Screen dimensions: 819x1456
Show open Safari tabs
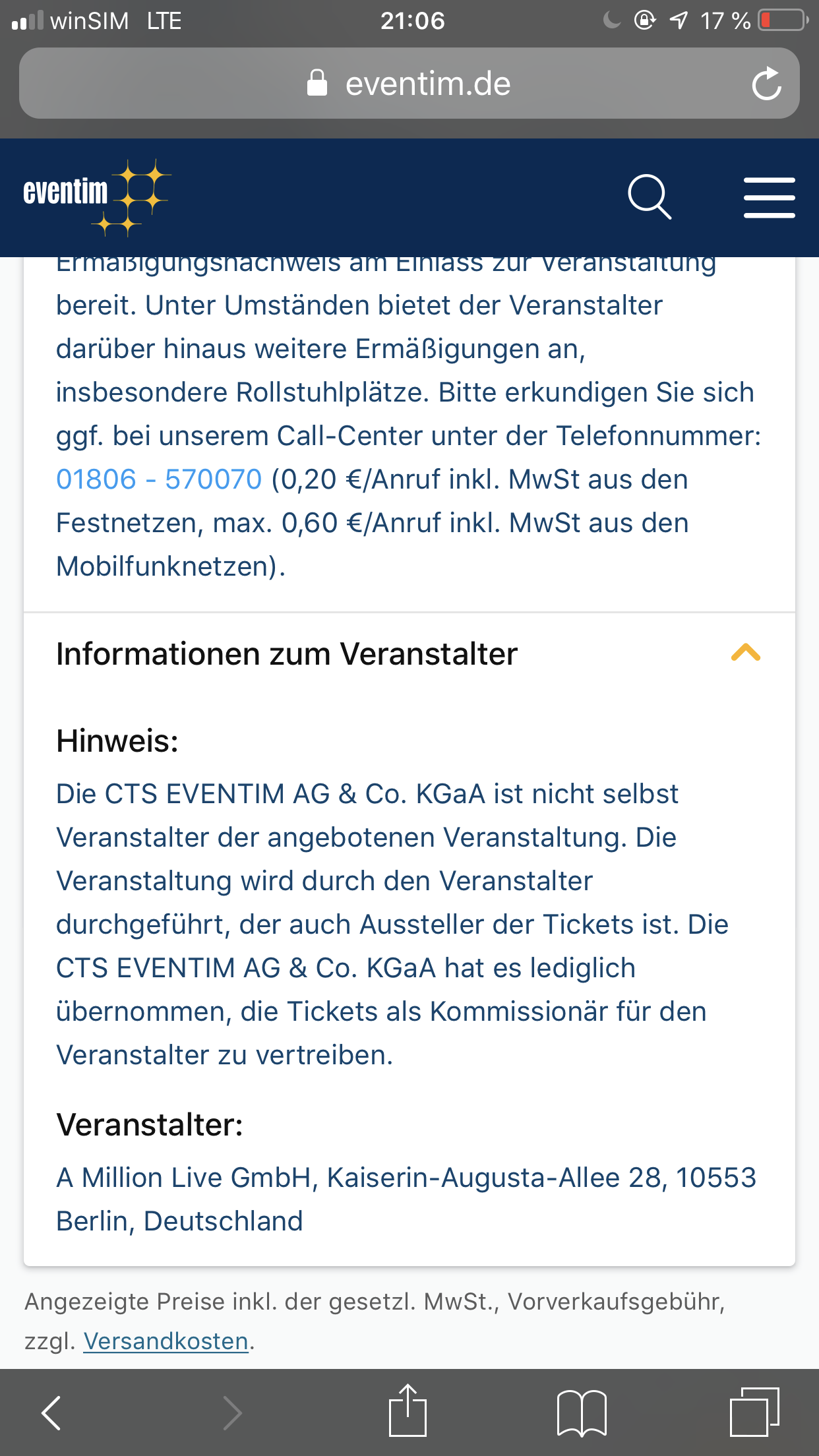pyautogui.click(x=754, y=1412)
